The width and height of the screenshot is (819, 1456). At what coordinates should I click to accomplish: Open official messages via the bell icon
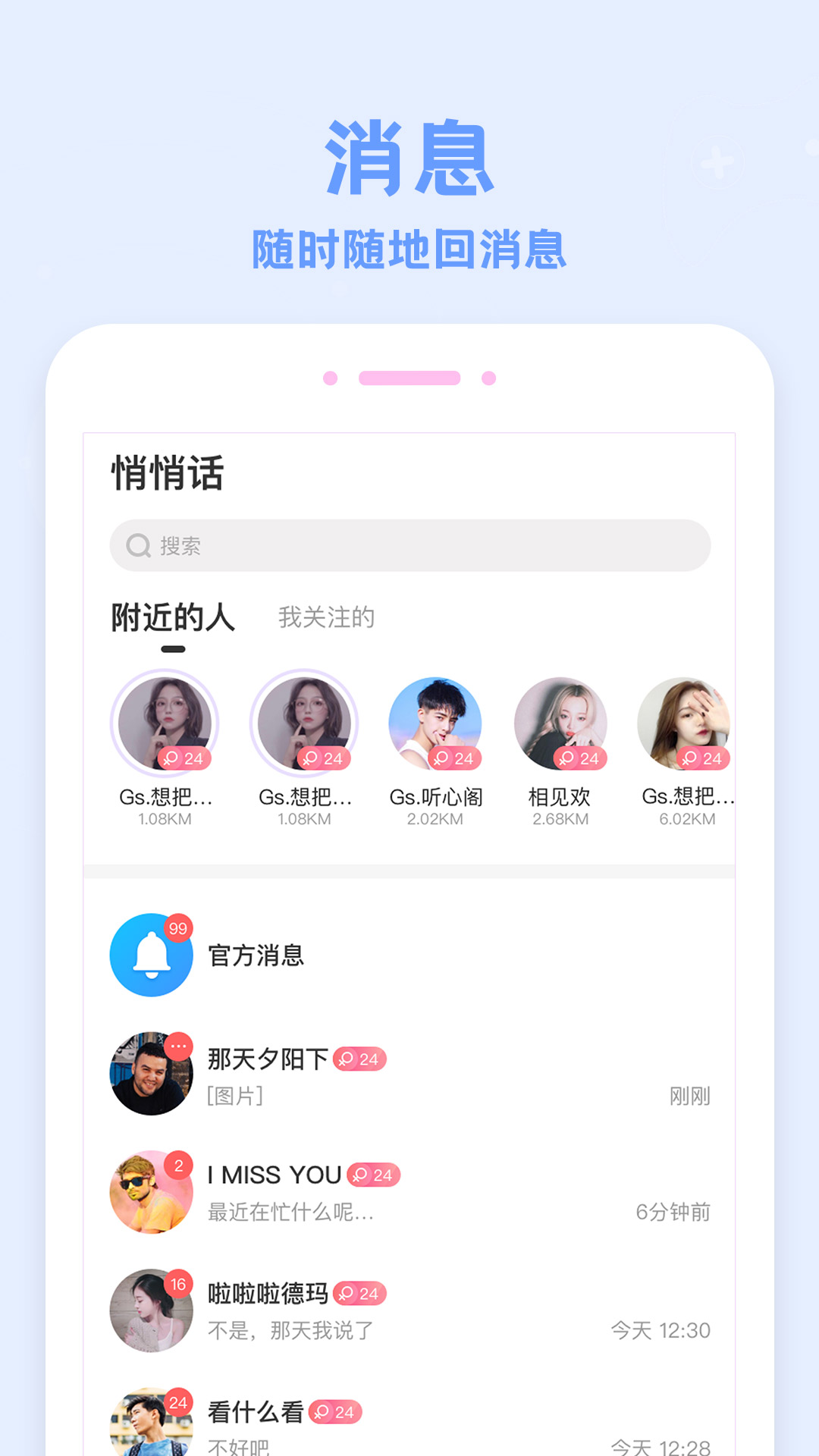coord(151,954)
